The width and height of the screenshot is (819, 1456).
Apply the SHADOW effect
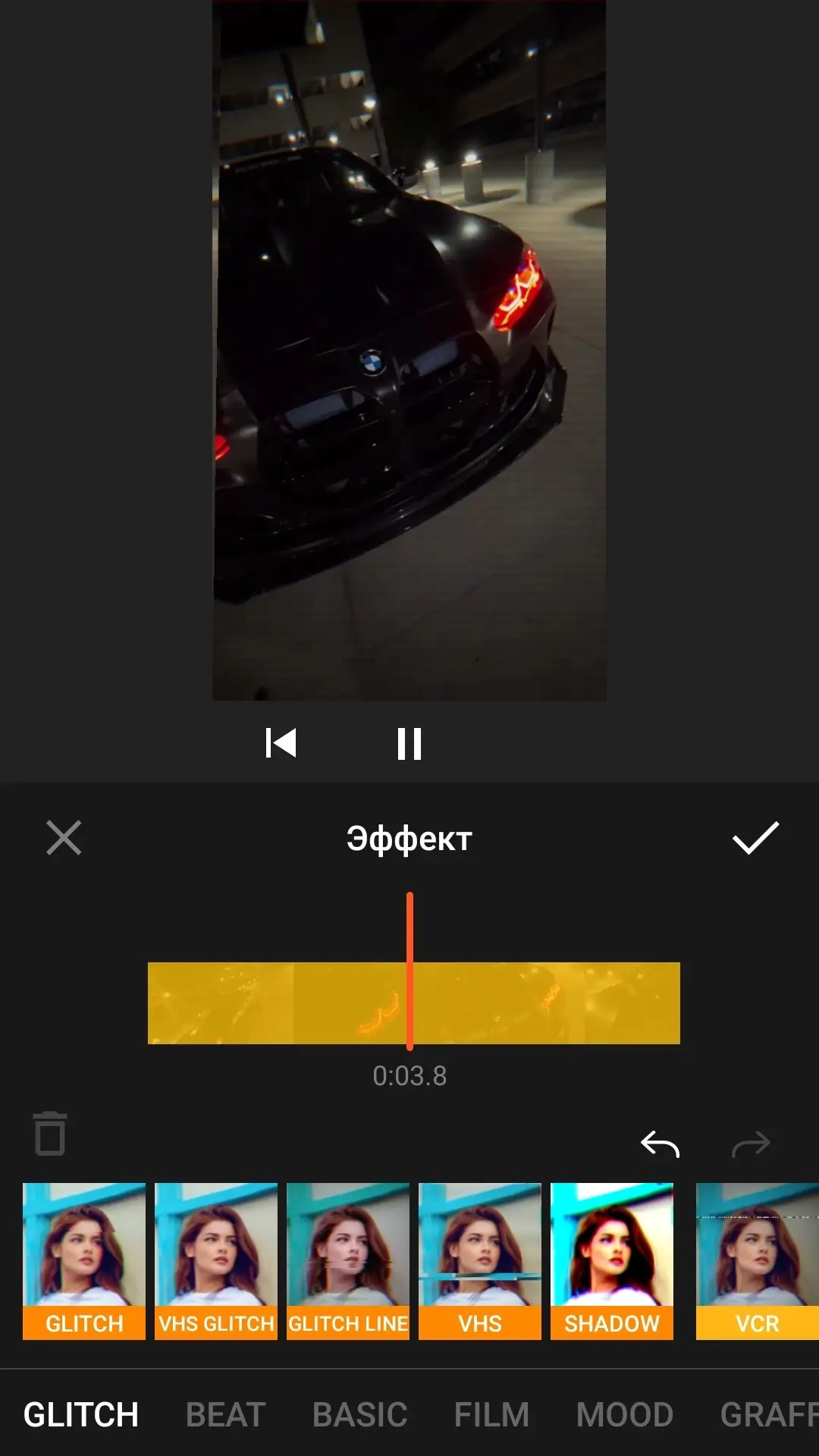(x=612, y=1260)
